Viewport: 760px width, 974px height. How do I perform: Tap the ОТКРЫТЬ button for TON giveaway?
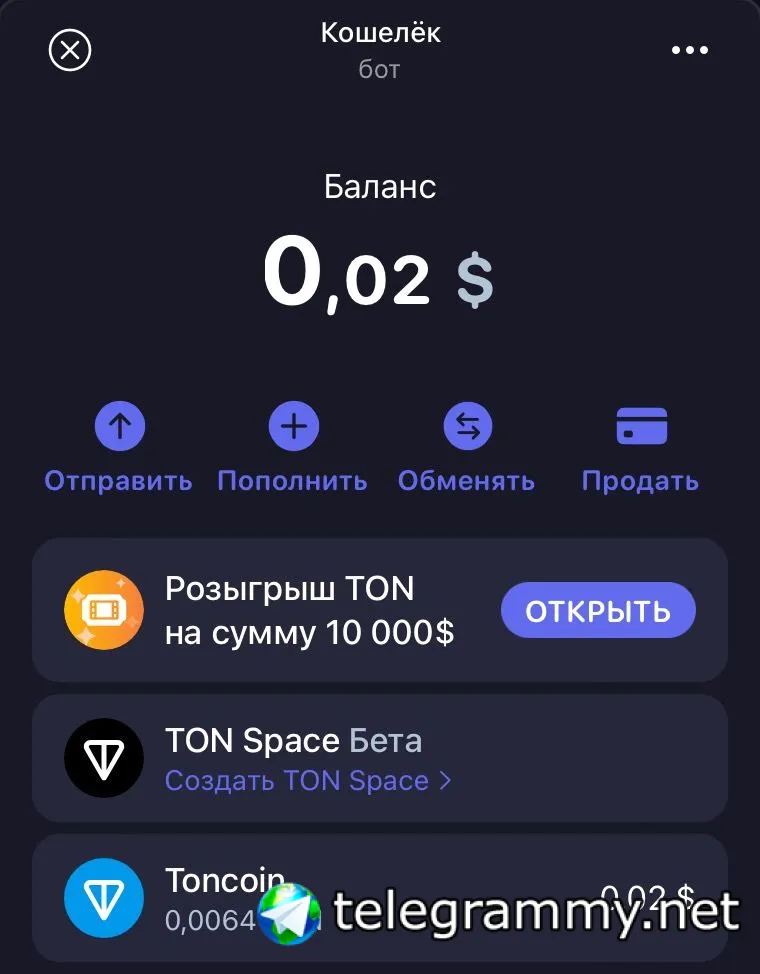point(597,610)
